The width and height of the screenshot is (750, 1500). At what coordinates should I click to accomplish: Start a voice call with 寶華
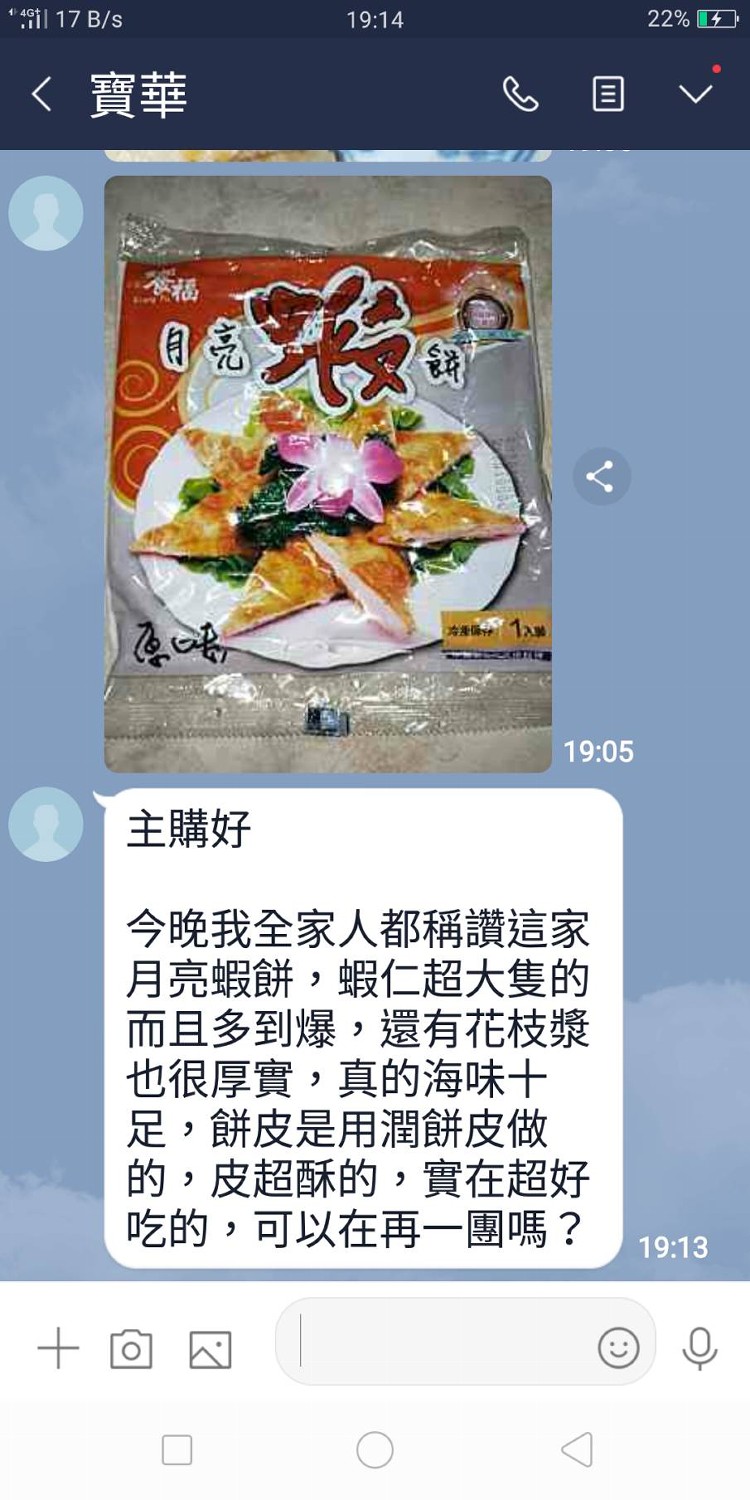click(x=520, y=95)
